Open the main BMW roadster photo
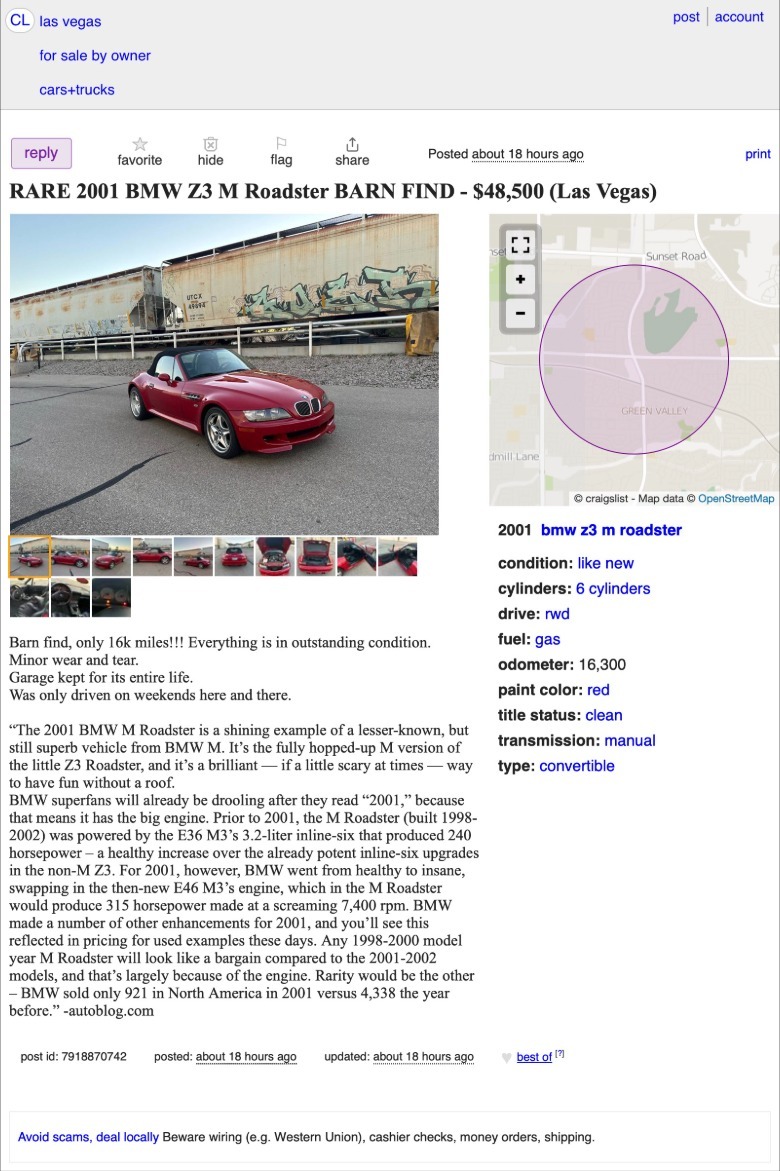Viewport: 780px width, 1171px height. [224, 374]
